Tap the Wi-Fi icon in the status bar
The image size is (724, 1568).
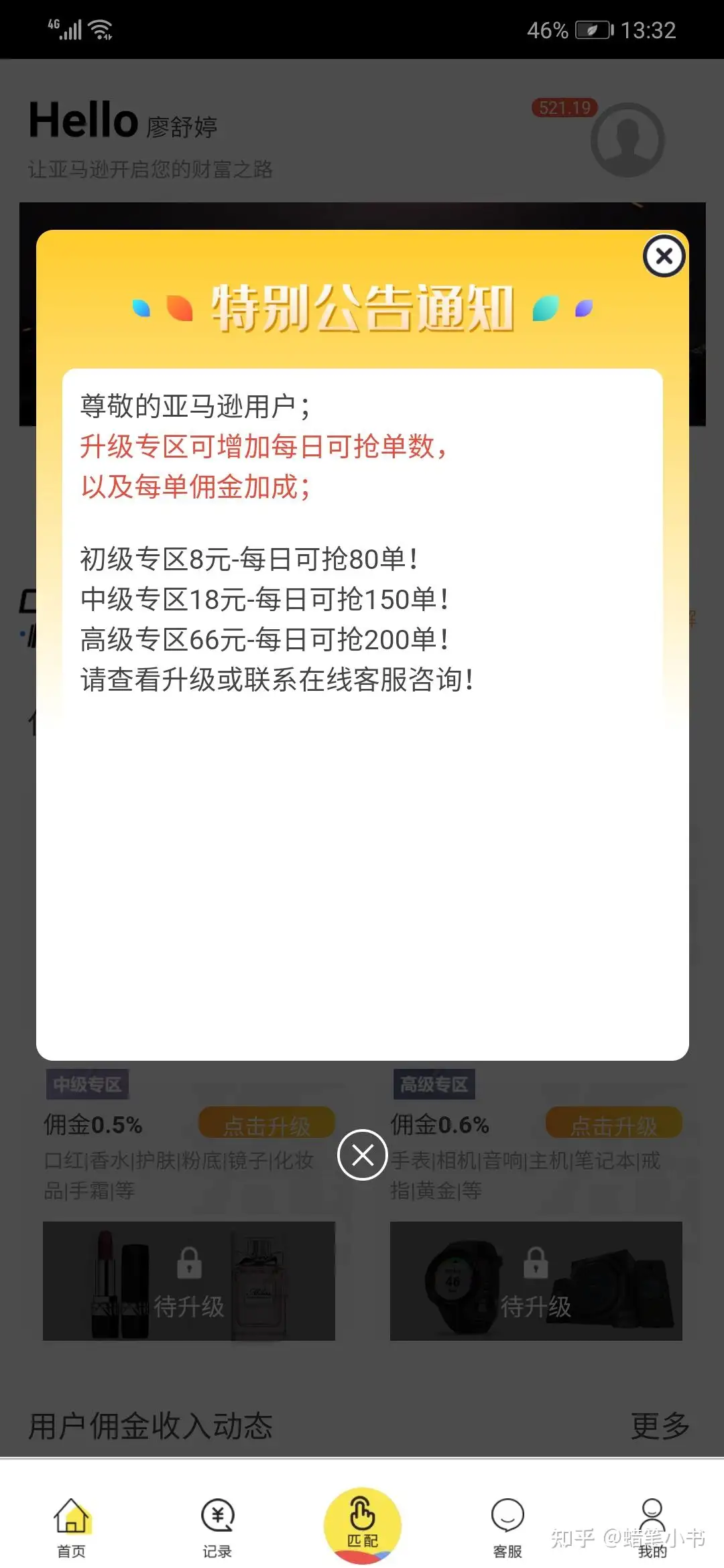[x=99, y=28]
